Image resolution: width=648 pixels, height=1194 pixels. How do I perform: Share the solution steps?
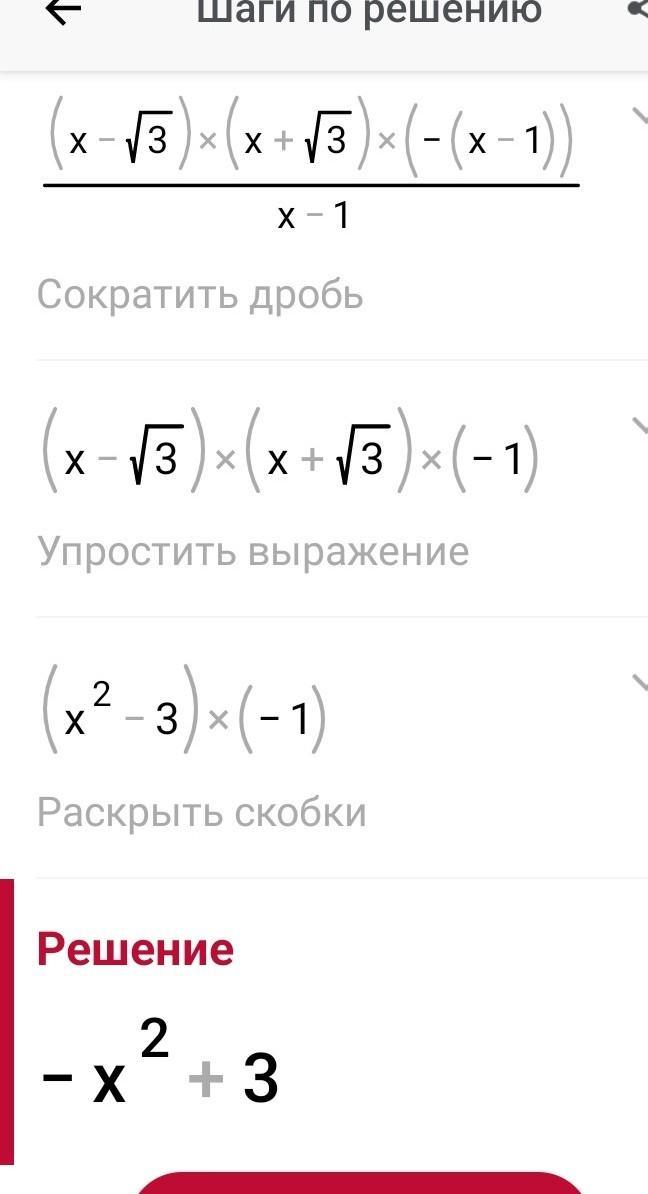coord(638,9)
